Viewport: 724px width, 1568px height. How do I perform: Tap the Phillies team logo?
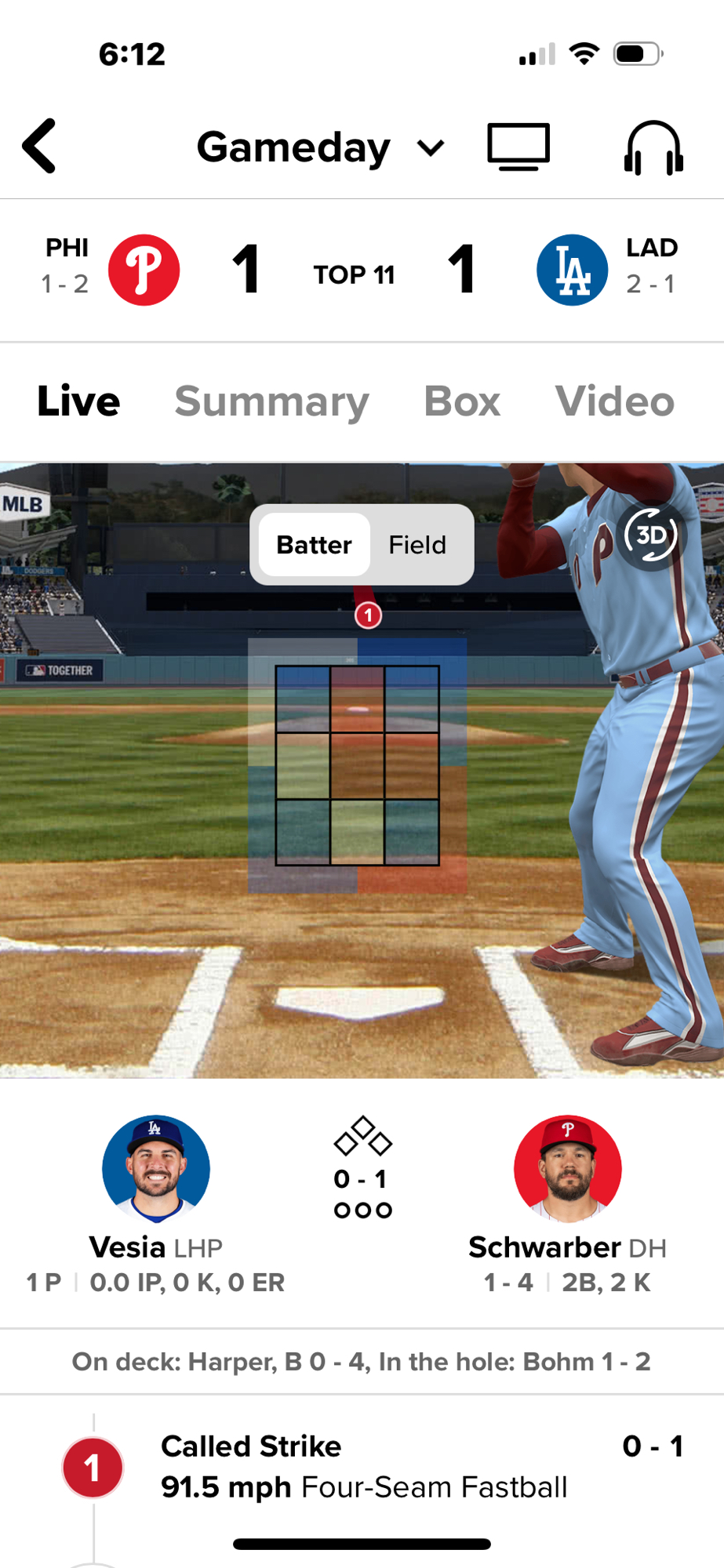click(144, 270)
